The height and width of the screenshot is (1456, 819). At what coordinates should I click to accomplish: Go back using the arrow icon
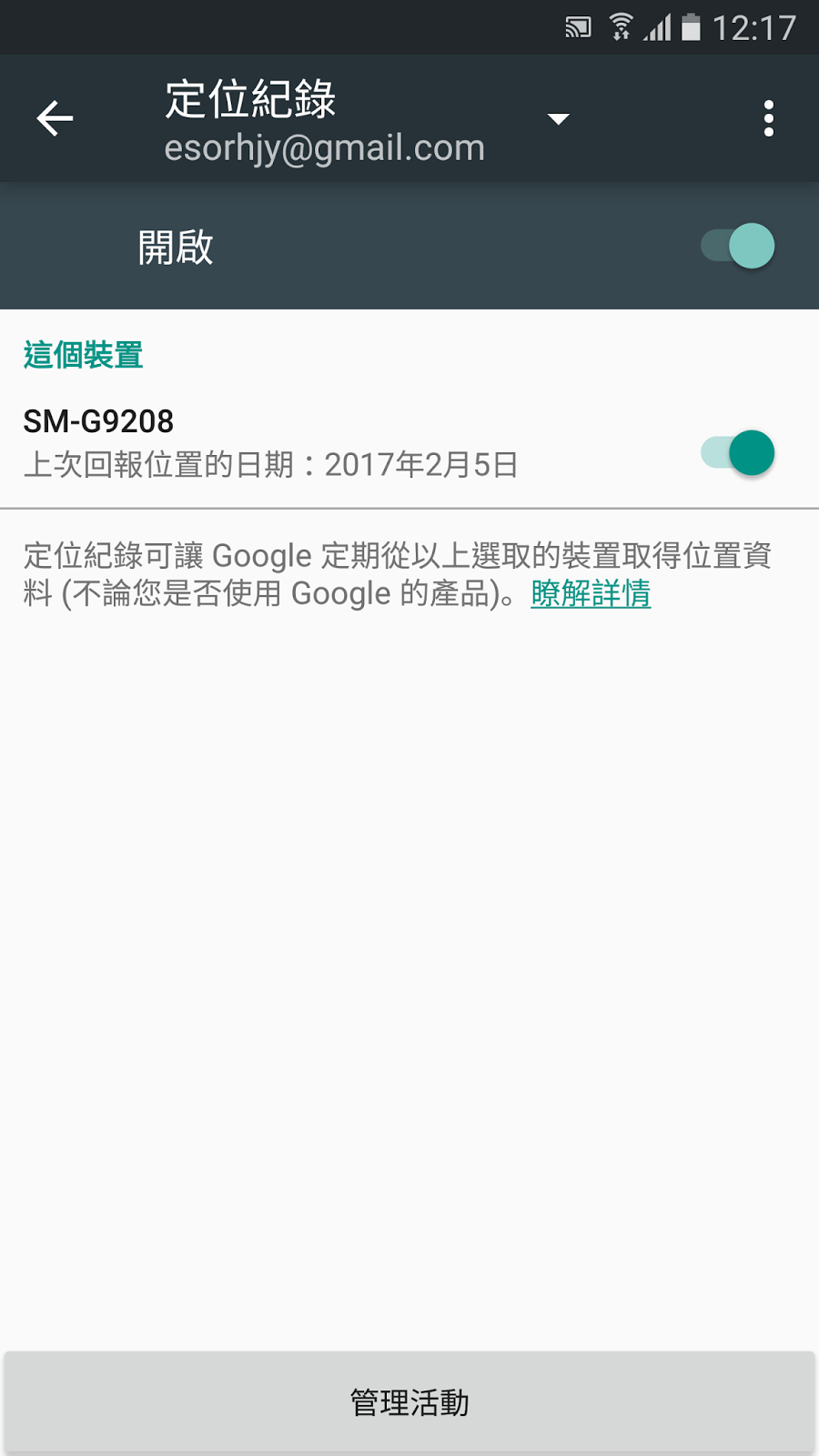click(x=55, y=118)
